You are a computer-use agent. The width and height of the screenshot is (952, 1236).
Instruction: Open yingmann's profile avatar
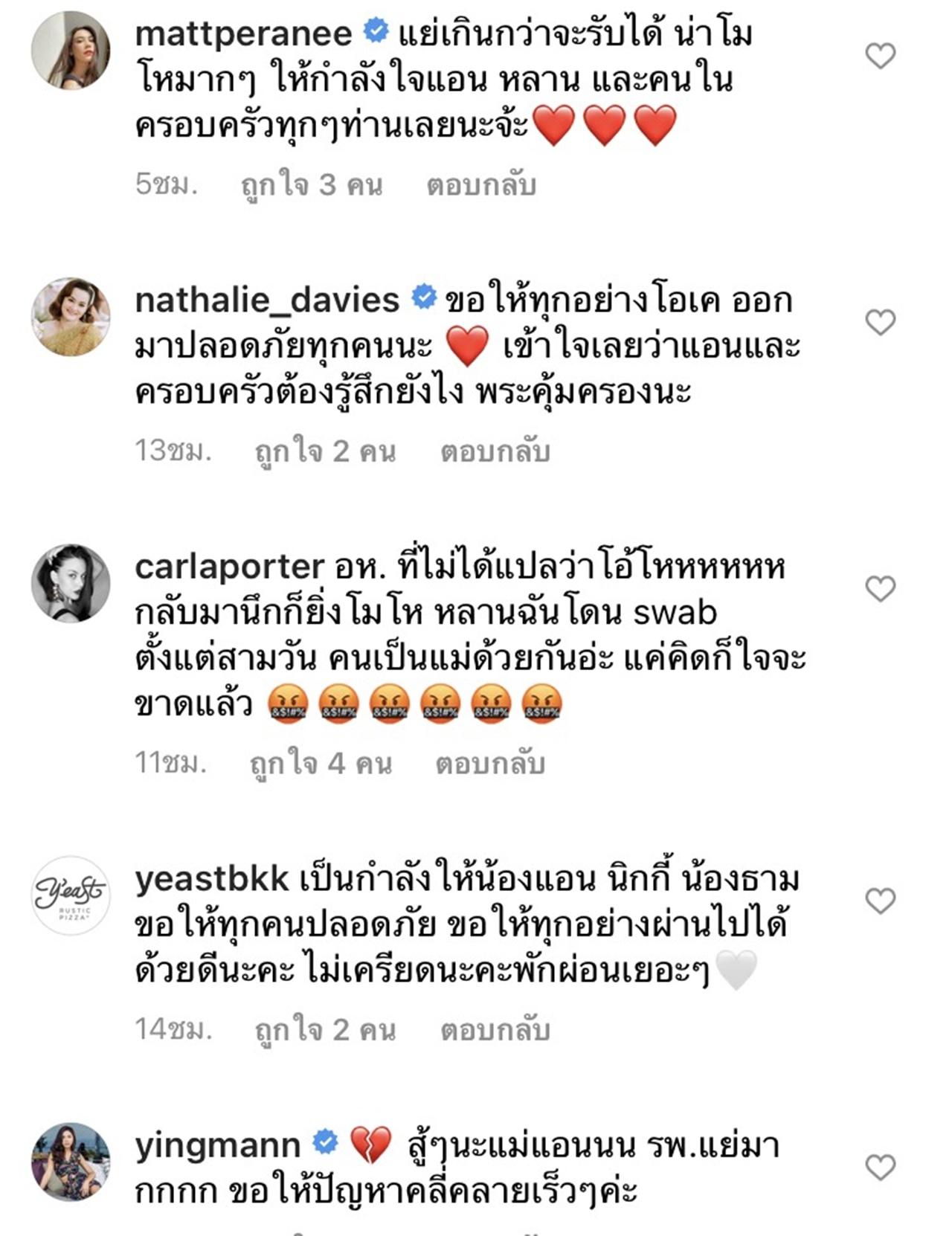click(71, 1162)
